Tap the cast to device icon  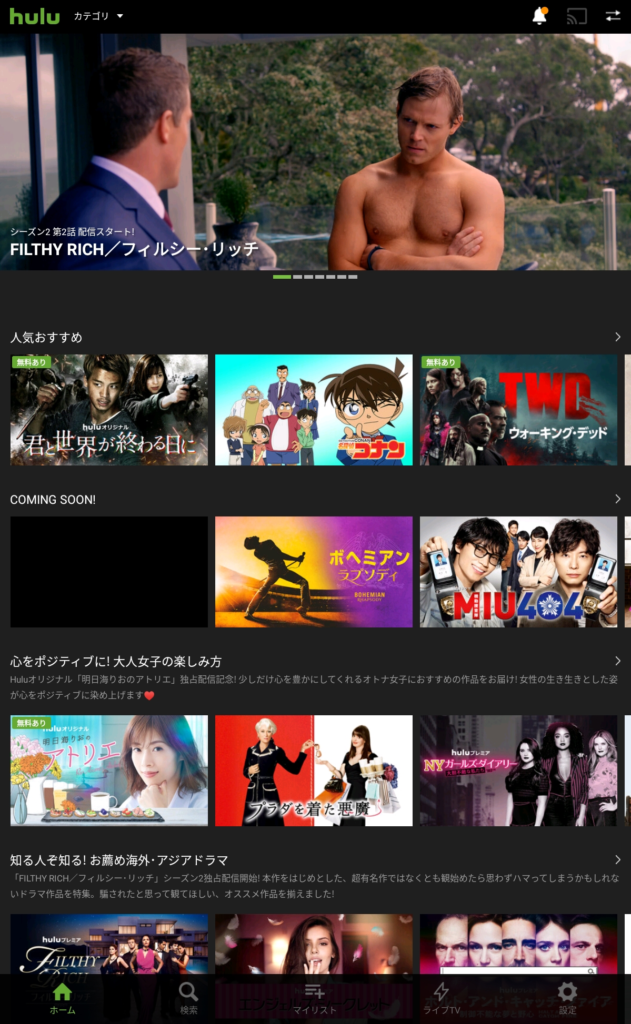(576, 16)
